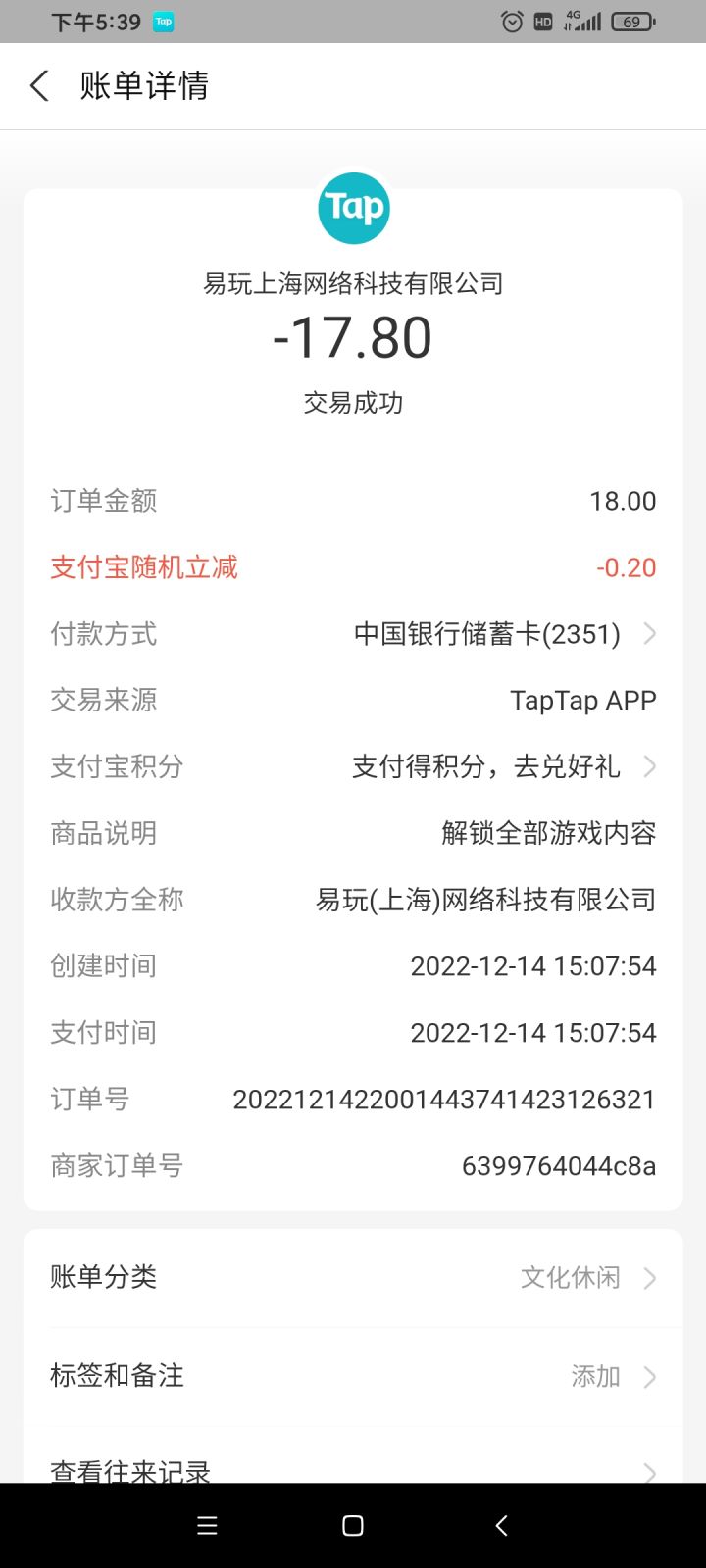Tap the TapTap merchant logo
Image resolution: width=706 pixels, height=1568 pixels.
(353, 208)
